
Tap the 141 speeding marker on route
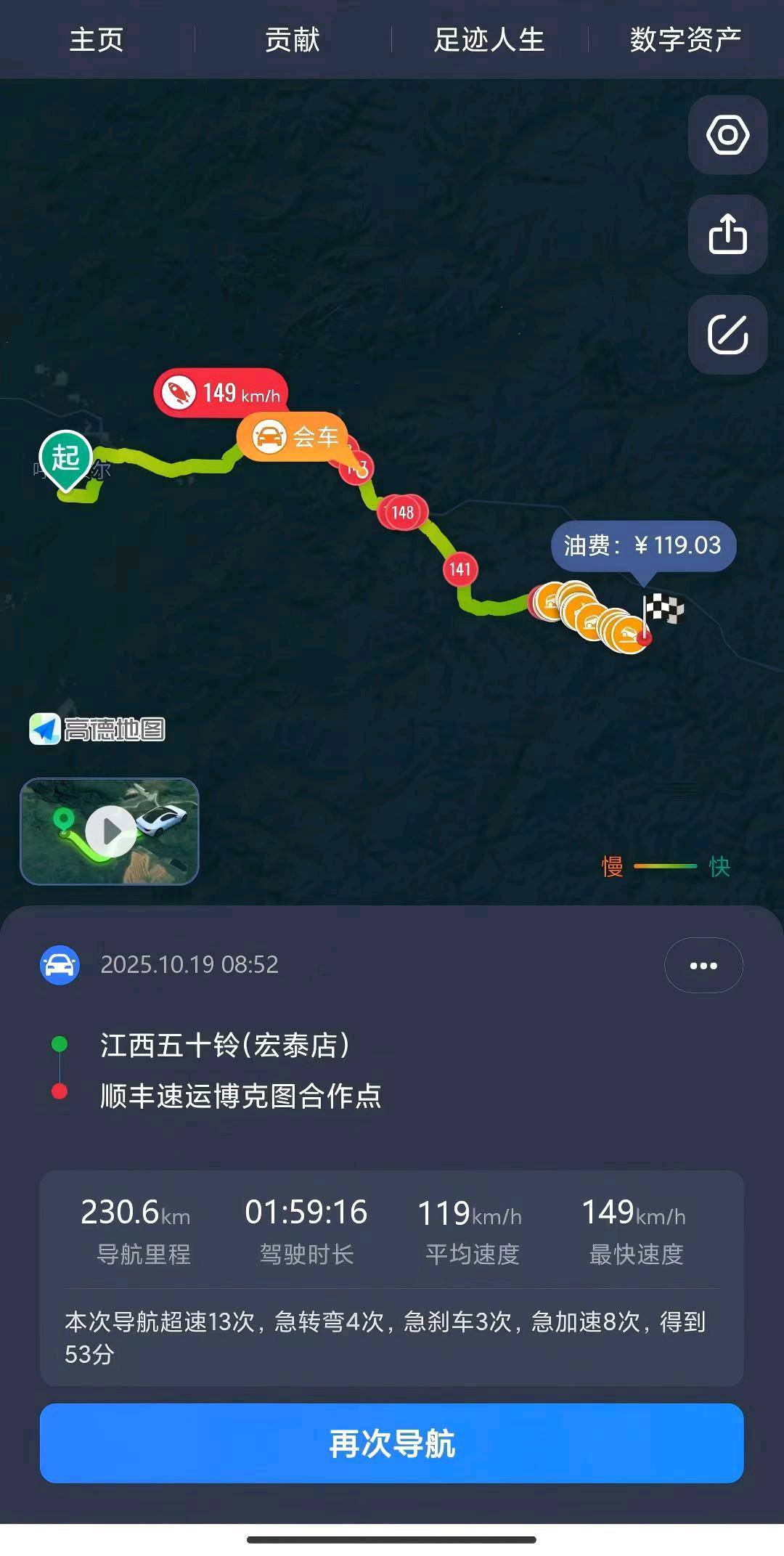[460, 569]
